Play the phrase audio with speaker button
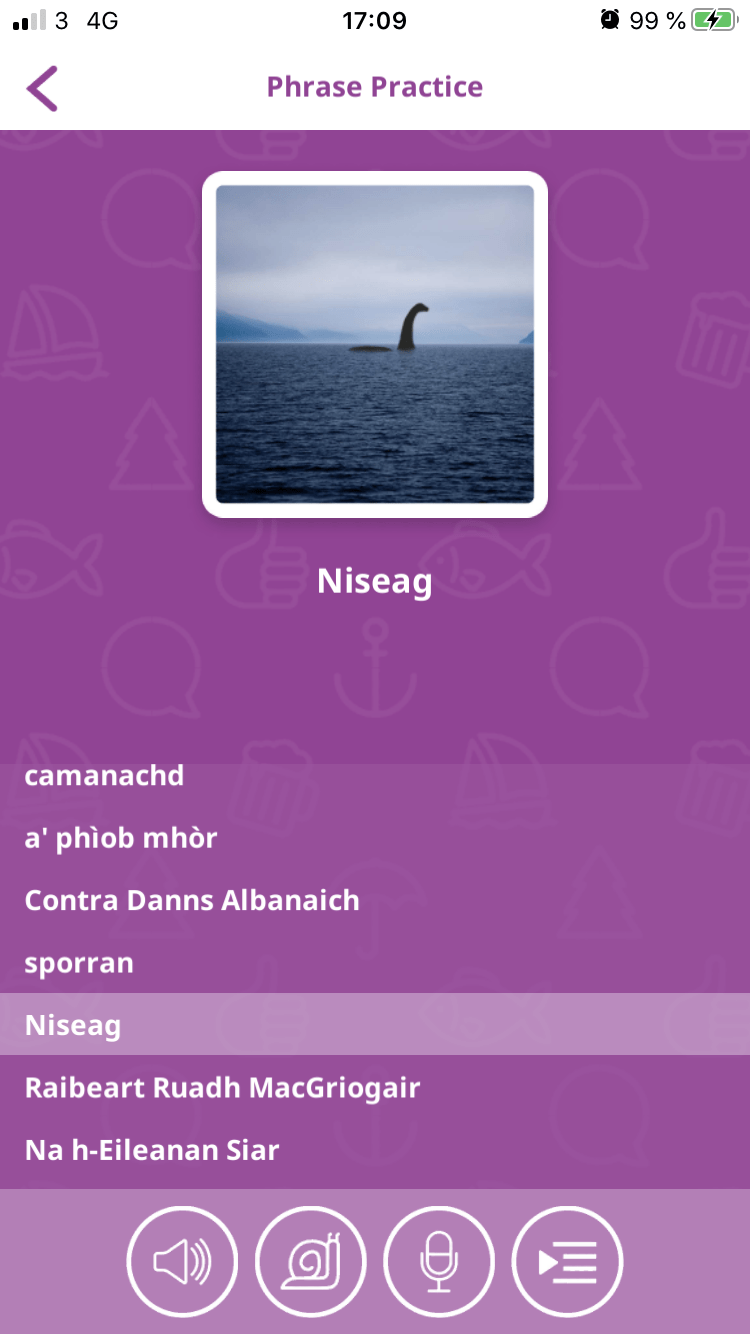 click(x=182, y=1262)
